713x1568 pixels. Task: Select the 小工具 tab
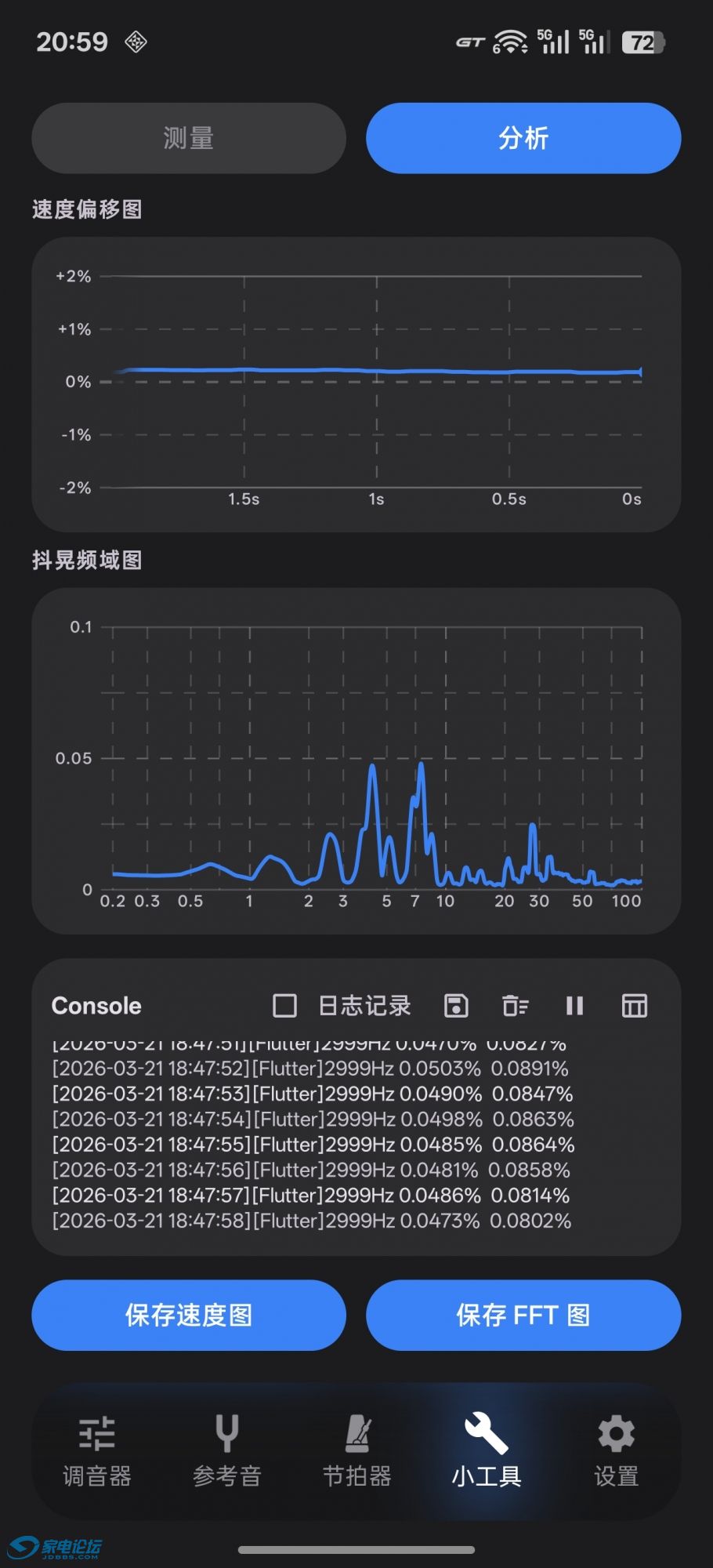[x=487, y=1451]
